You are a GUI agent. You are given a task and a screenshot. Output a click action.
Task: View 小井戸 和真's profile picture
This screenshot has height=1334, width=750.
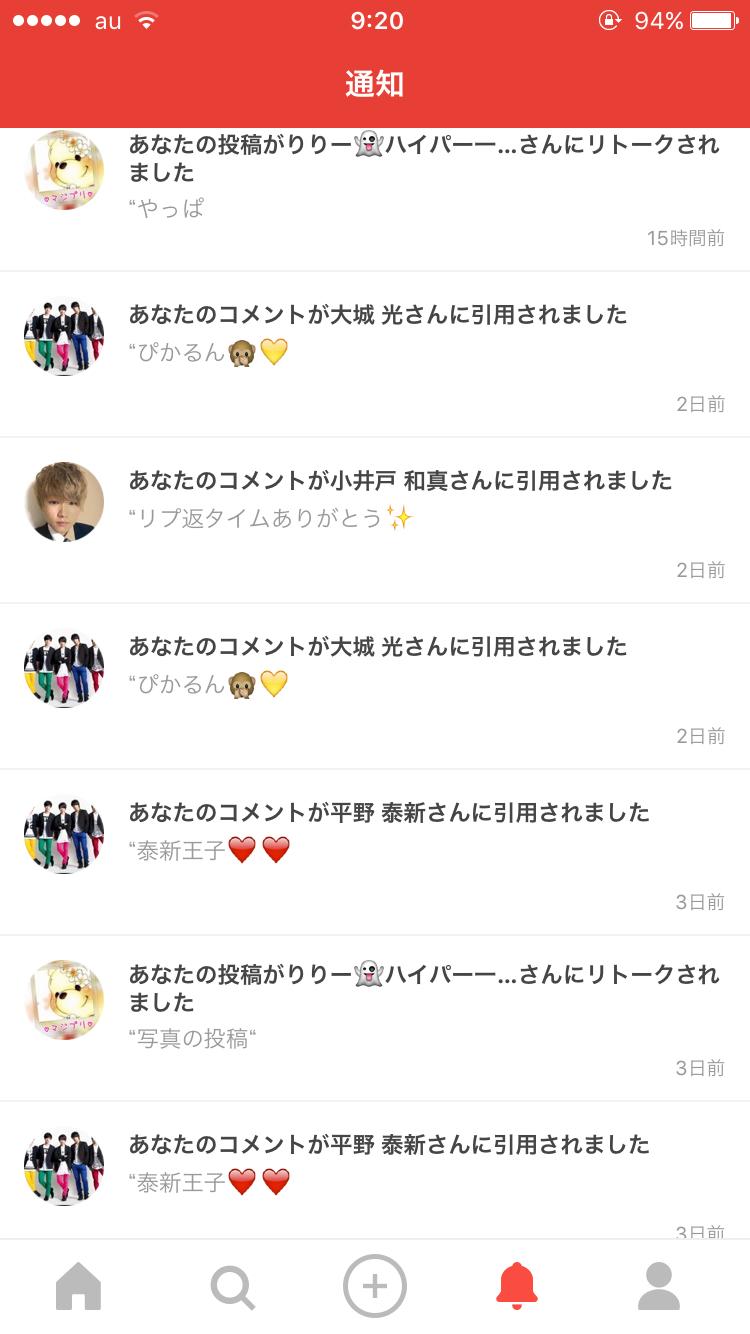[x=64, y=503]
